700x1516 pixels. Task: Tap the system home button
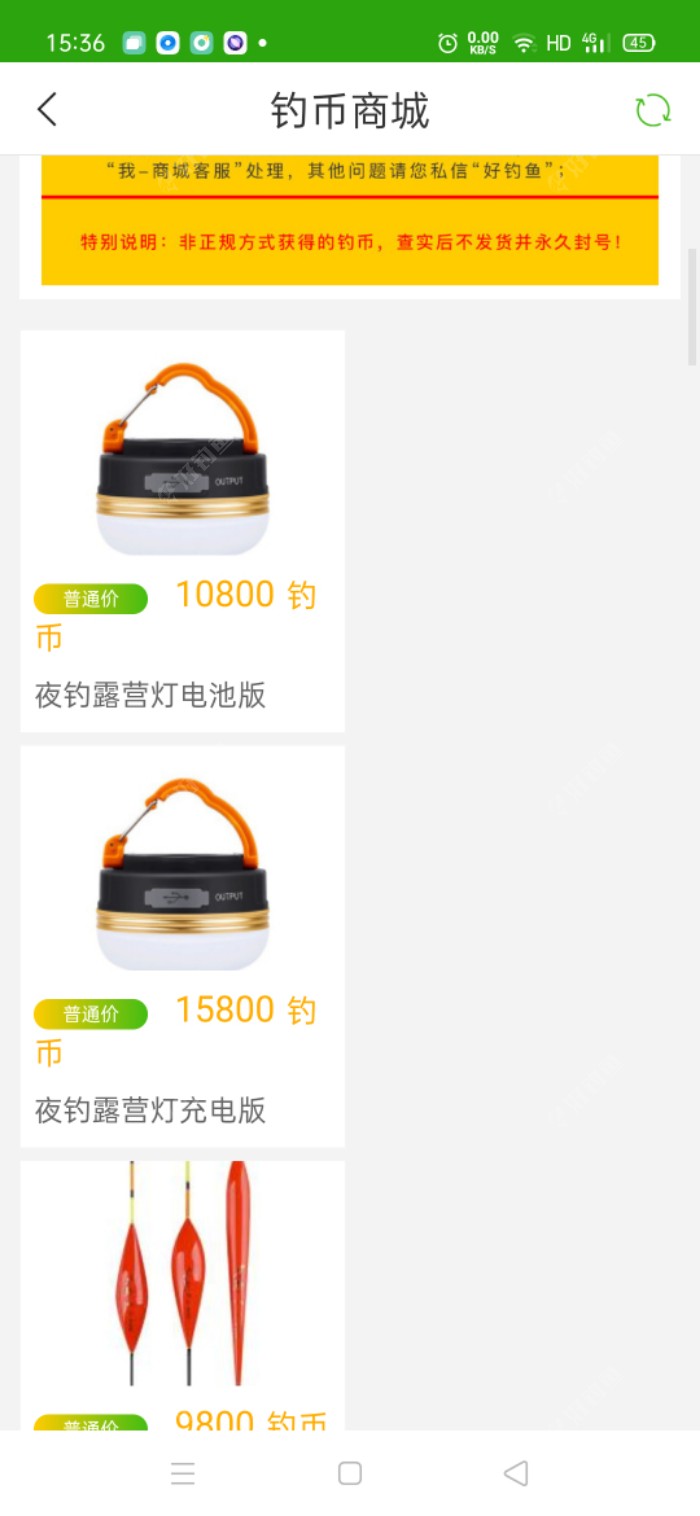[350, 1473]
